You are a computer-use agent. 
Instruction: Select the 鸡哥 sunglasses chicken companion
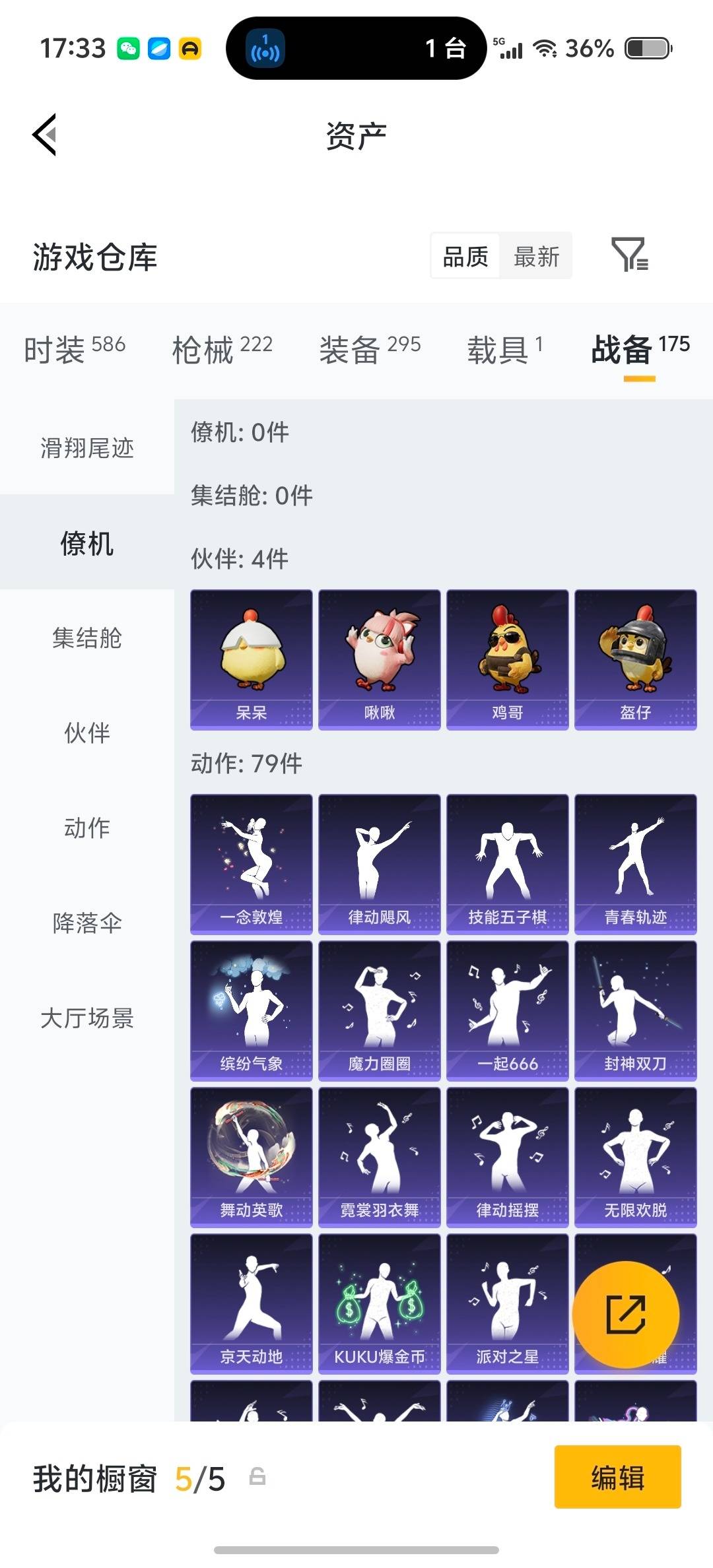pyautogui.click(x=508, y=657)
